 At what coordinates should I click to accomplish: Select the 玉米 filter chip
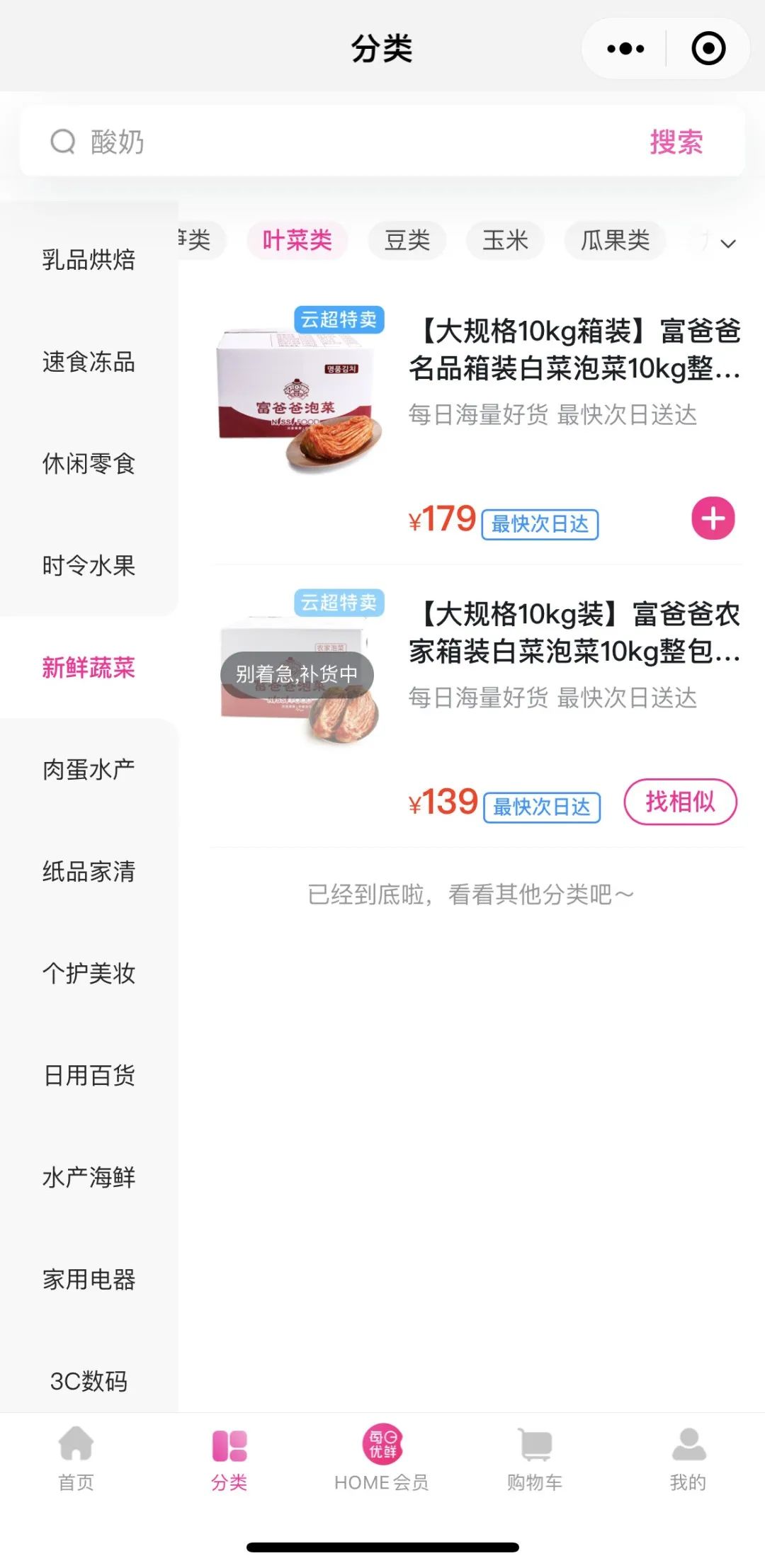(505, 241)
